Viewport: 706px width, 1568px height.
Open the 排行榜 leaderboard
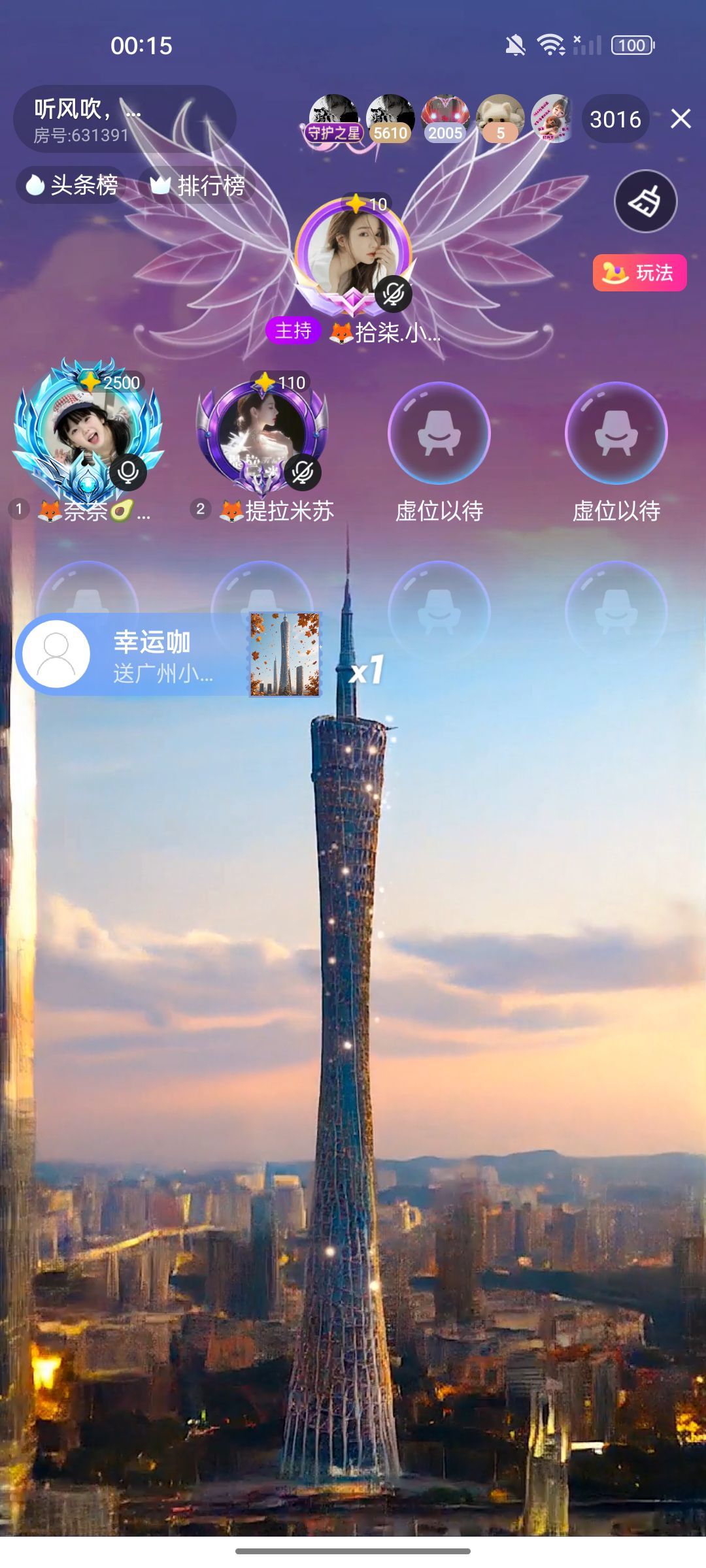[x=197, y=186]
